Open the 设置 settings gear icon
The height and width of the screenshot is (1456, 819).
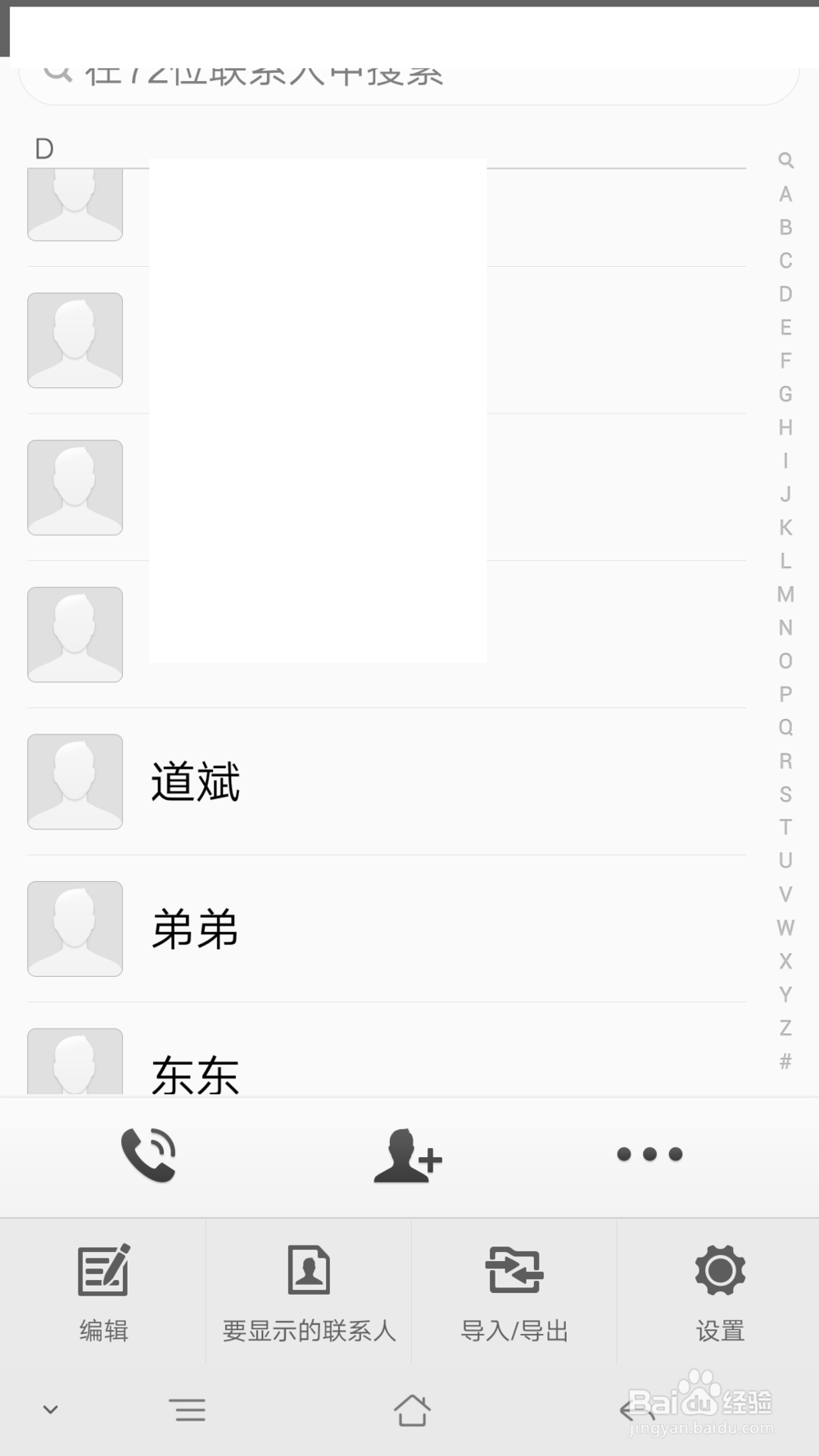(718, 1271)
